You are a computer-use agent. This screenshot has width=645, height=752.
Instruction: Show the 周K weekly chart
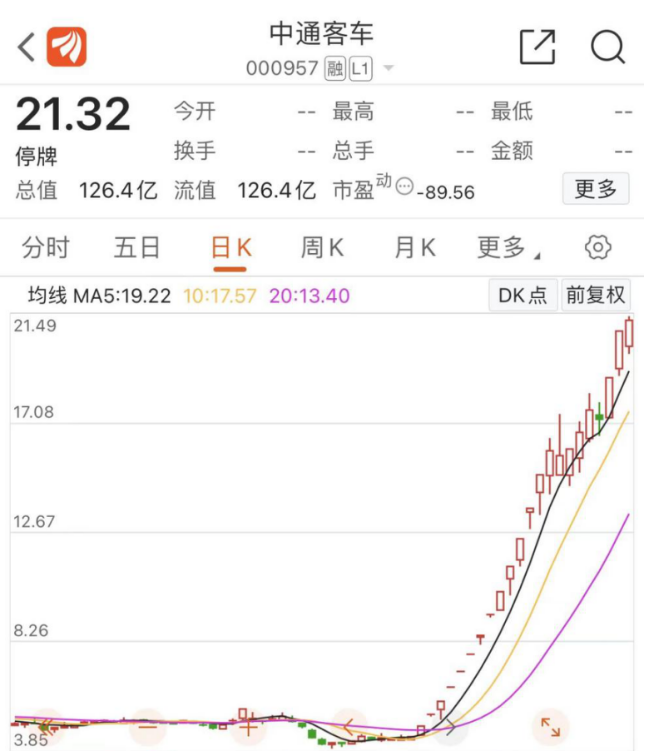click(x=322, y=247)
